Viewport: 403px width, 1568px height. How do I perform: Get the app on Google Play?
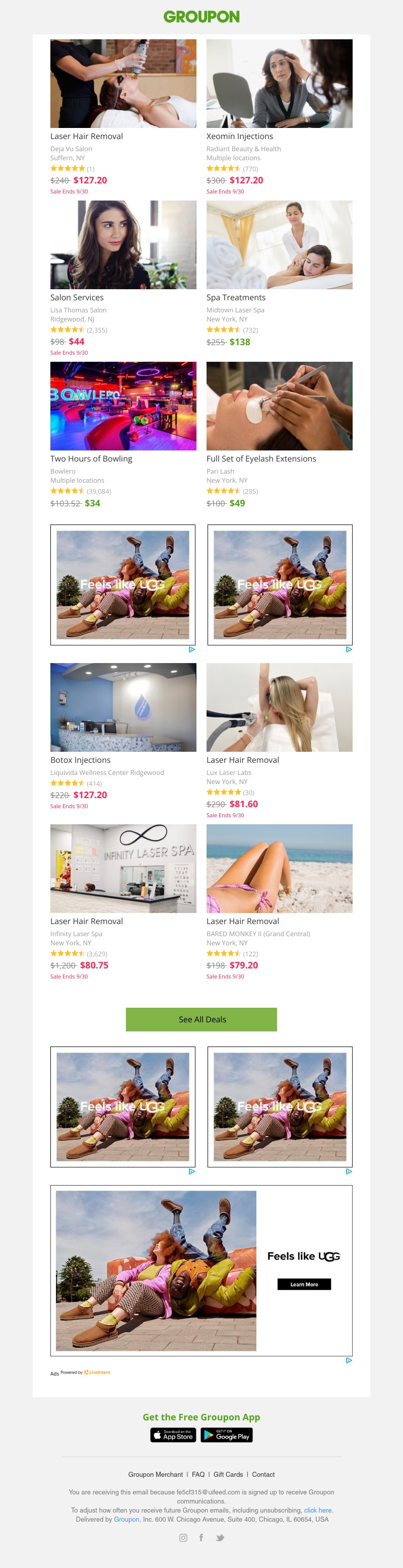(227, 1435)
